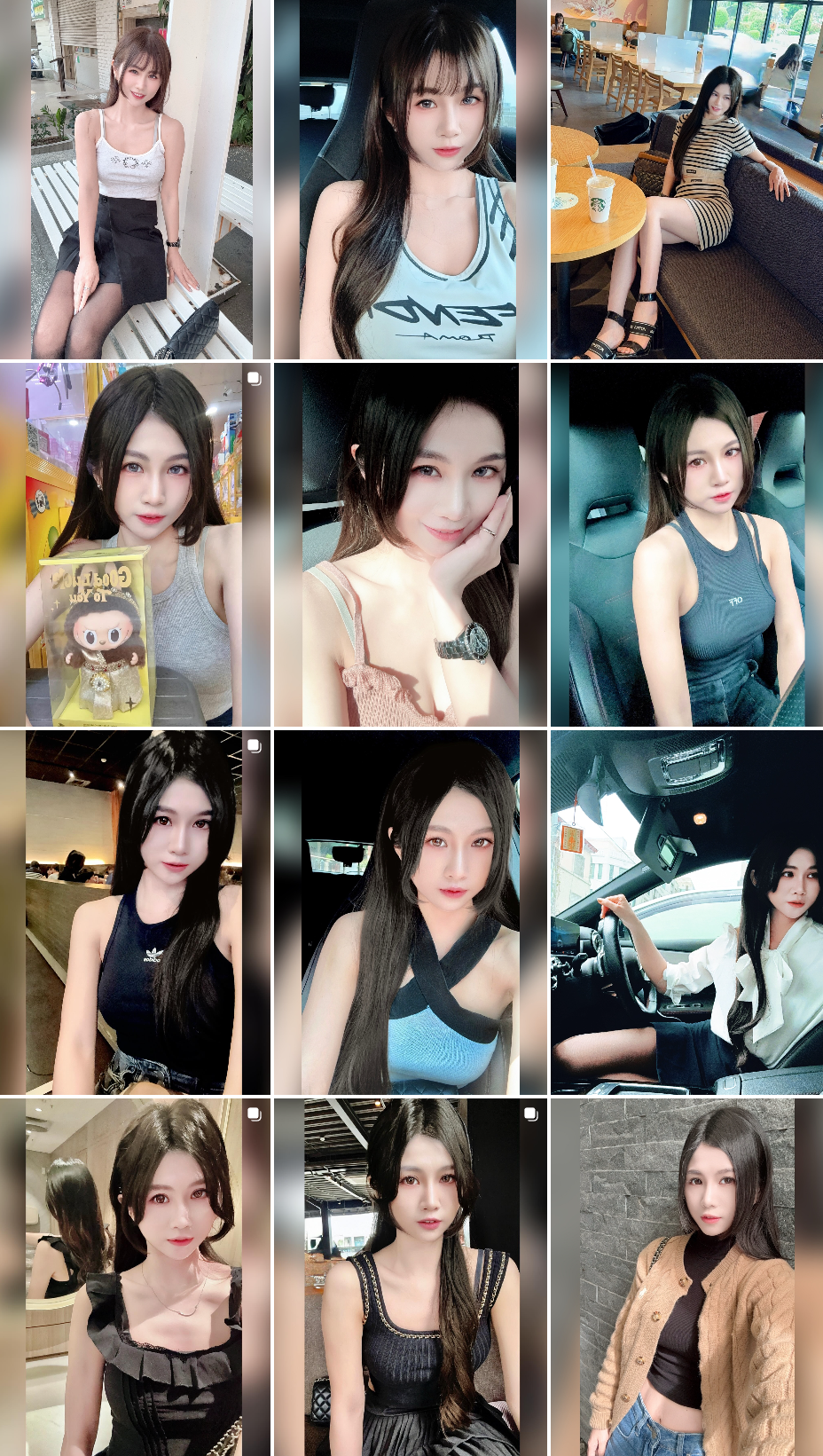Open the post with black chain-trimmed top
The height and width of the screenshot is (1456, 823).
[x=410, y=1276]
